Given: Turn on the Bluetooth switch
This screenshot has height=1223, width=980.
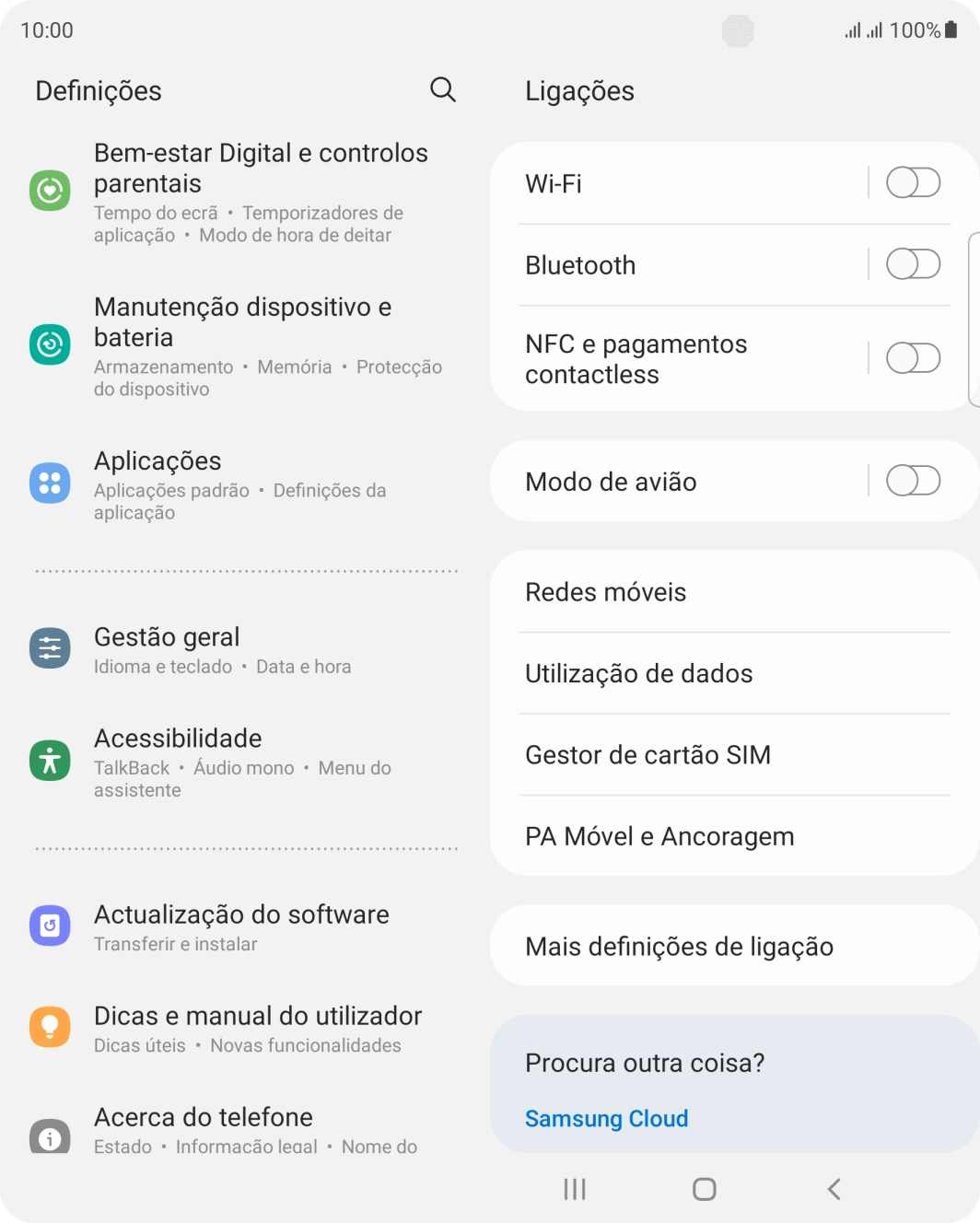Looking at the screenshot, I should tap(913, 264).
